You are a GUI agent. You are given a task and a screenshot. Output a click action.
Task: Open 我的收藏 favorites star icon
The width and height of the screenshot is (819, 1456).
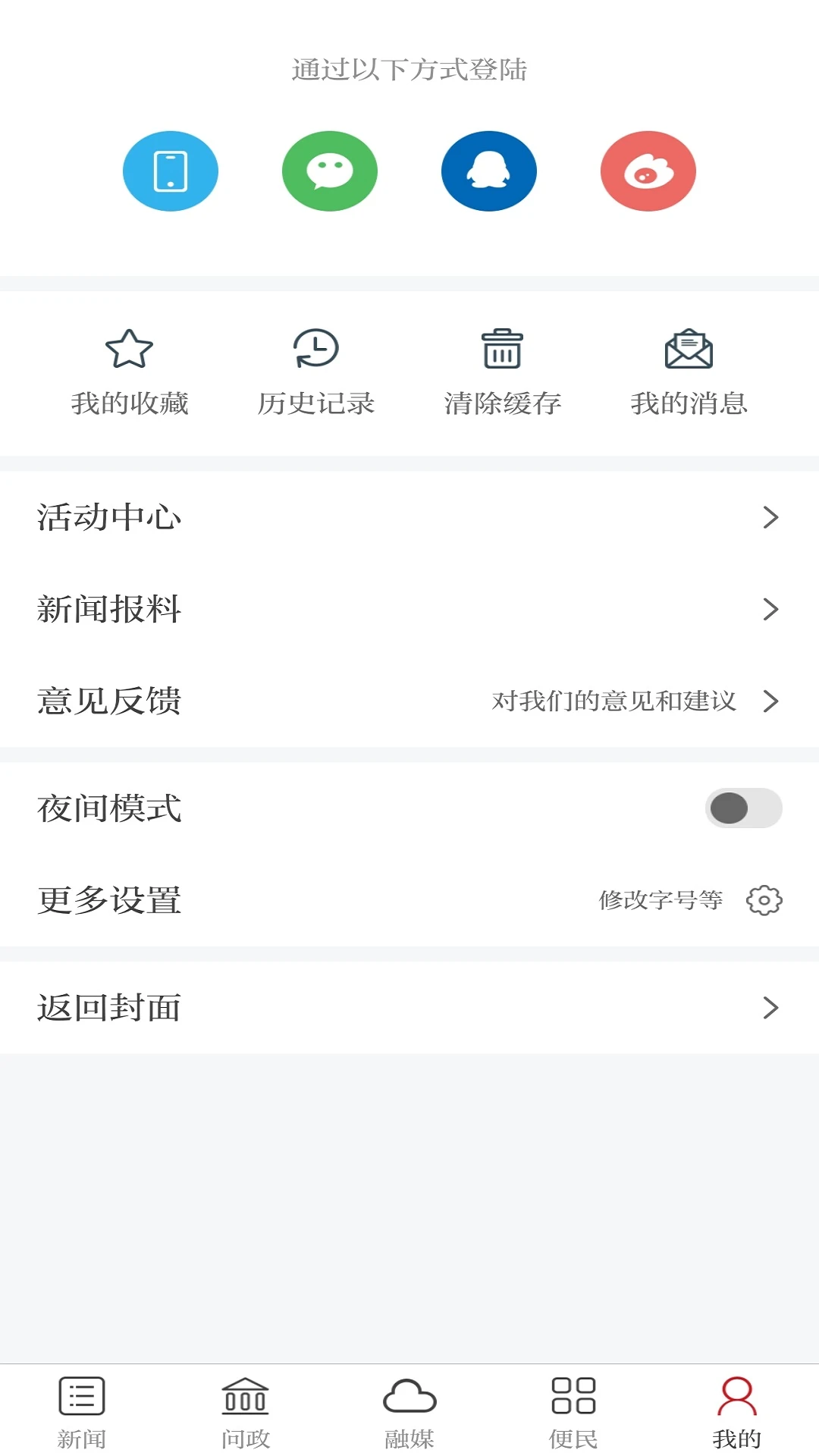point(129,350)
